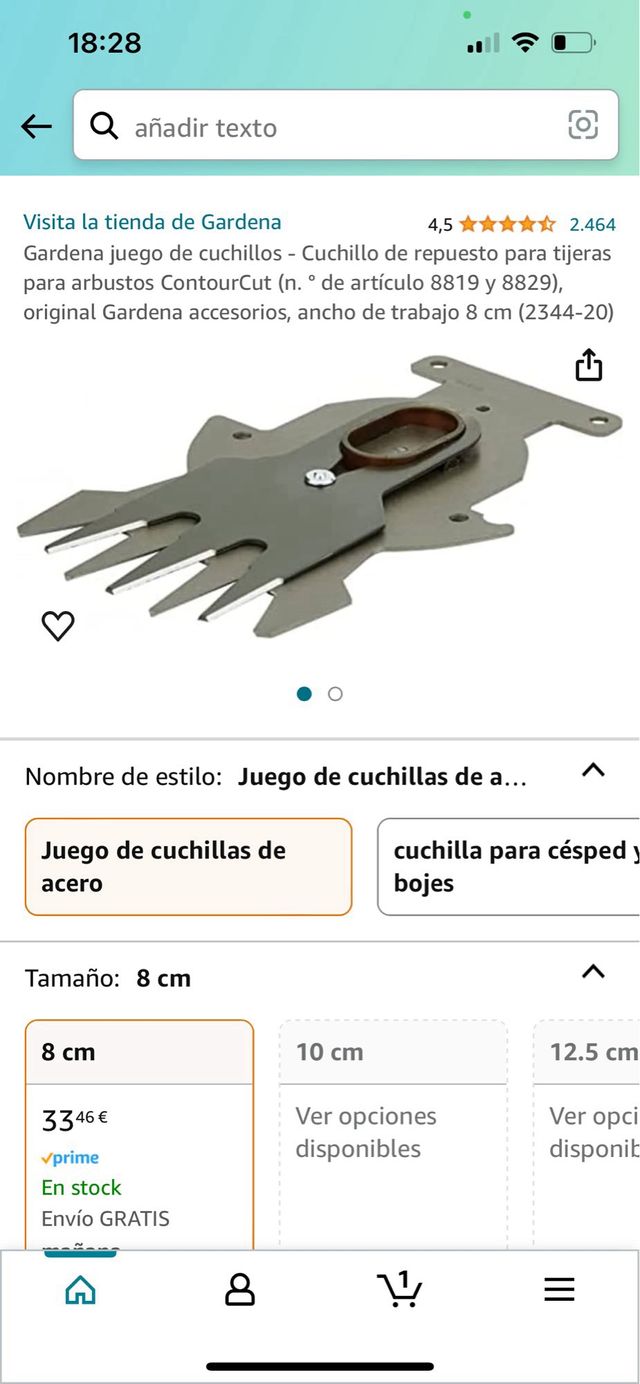Visit the Gardena store link
This screenshot has height=1384, width=640.
(152, 222)
